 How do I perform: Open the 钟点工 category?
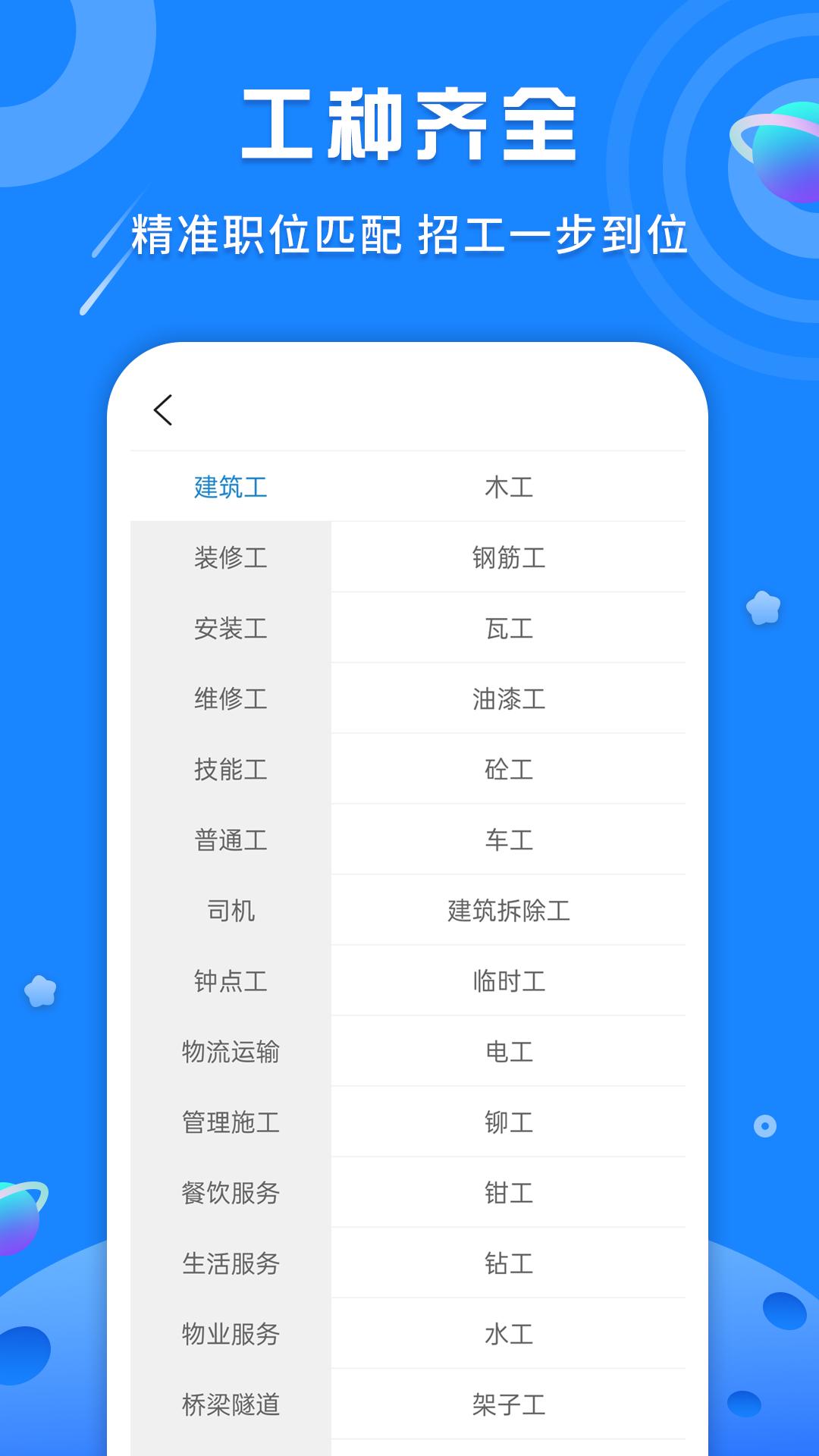click(230, 981)
